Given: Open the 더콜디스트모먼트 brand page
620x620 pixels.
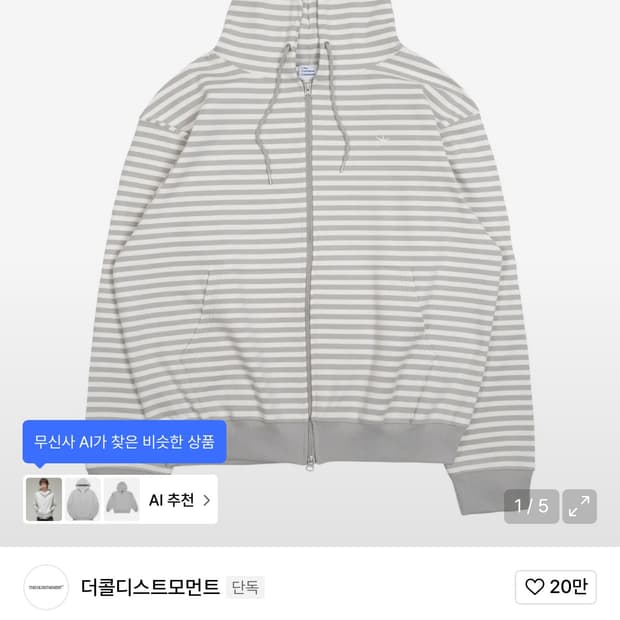Looking at the screenshot, I should [150, 587].
